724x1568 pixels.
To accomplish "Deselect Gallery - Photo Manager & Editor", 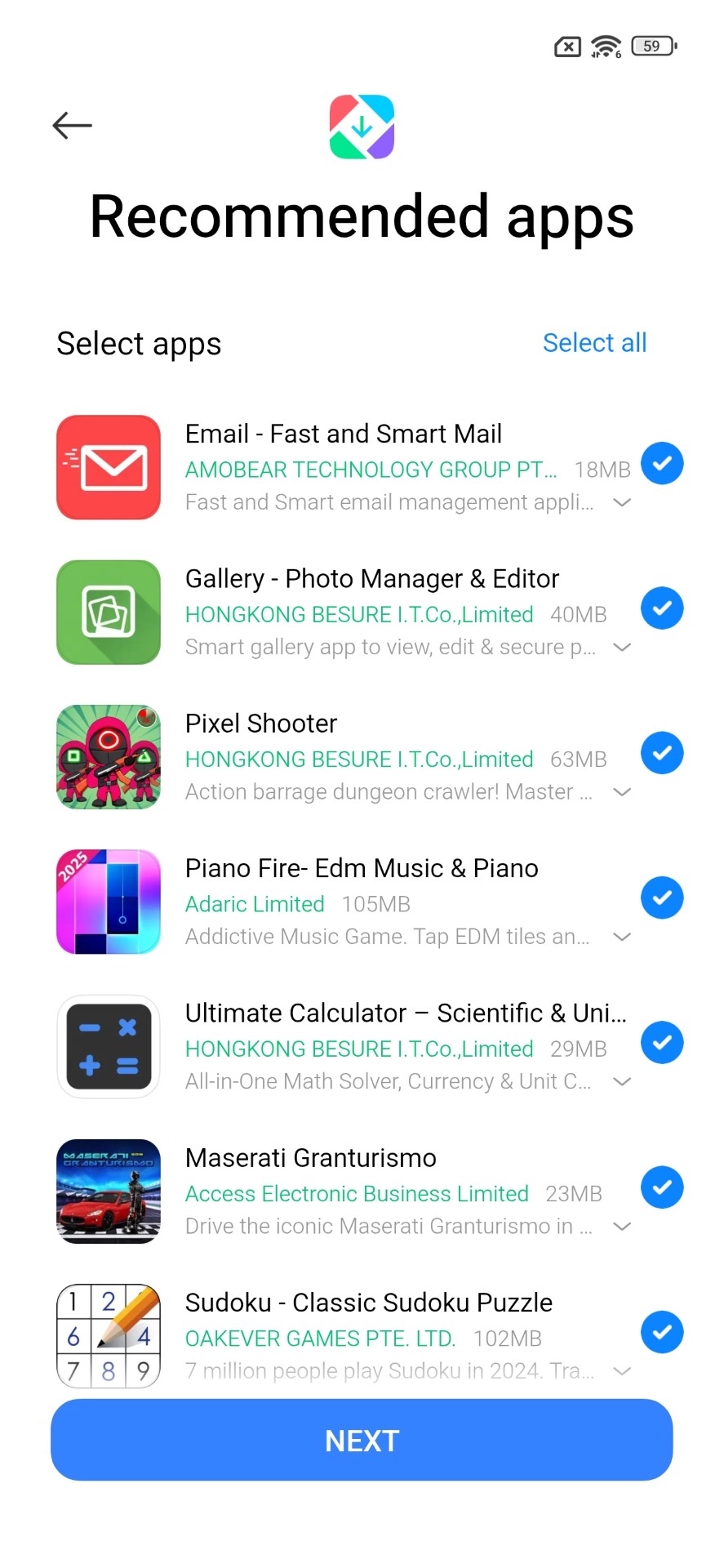I will pyautogui.click(x=661, y=608).
